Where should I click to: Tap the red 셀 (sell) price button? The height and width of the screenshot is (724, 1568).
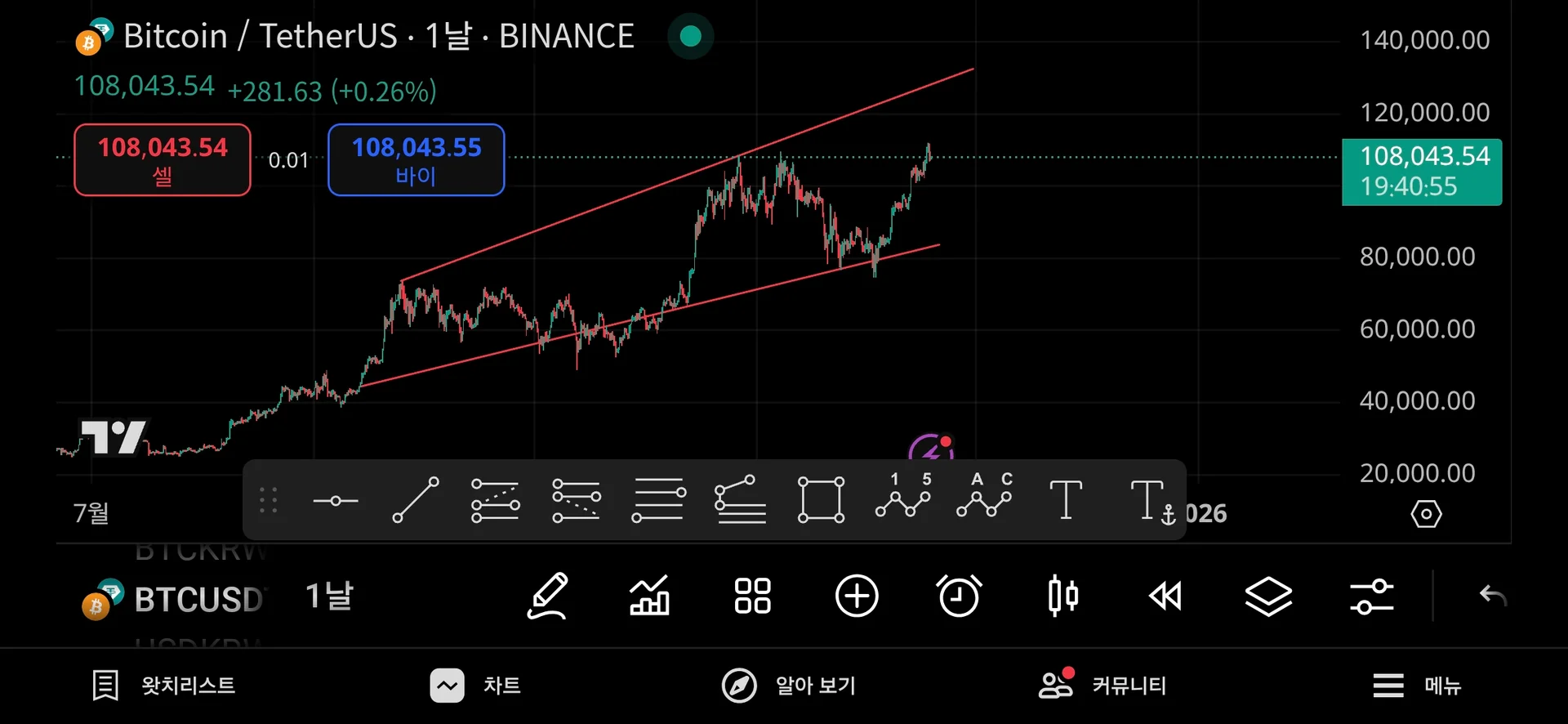click(x=163, y=160)
